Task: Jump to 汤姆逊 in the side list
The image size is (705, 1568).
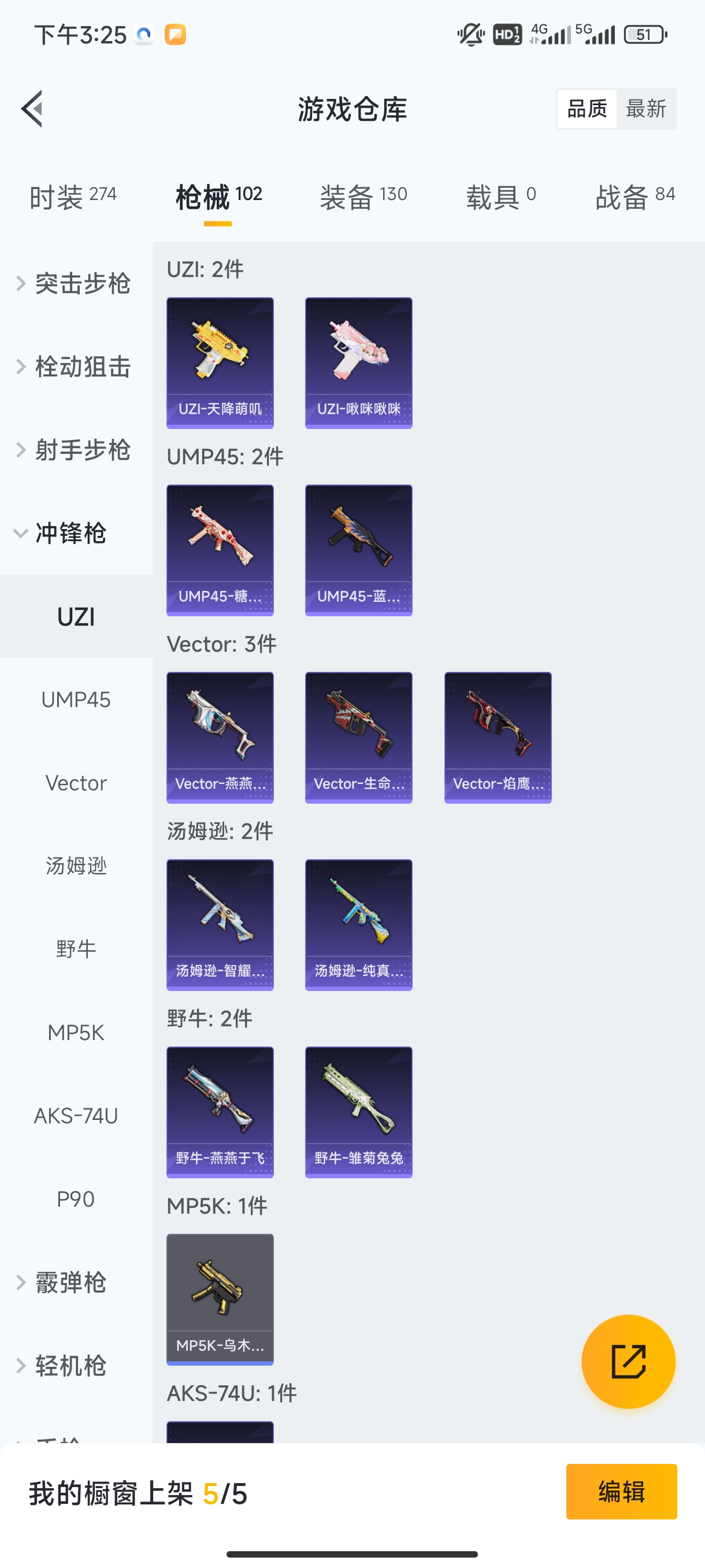Action: point(76,866)
